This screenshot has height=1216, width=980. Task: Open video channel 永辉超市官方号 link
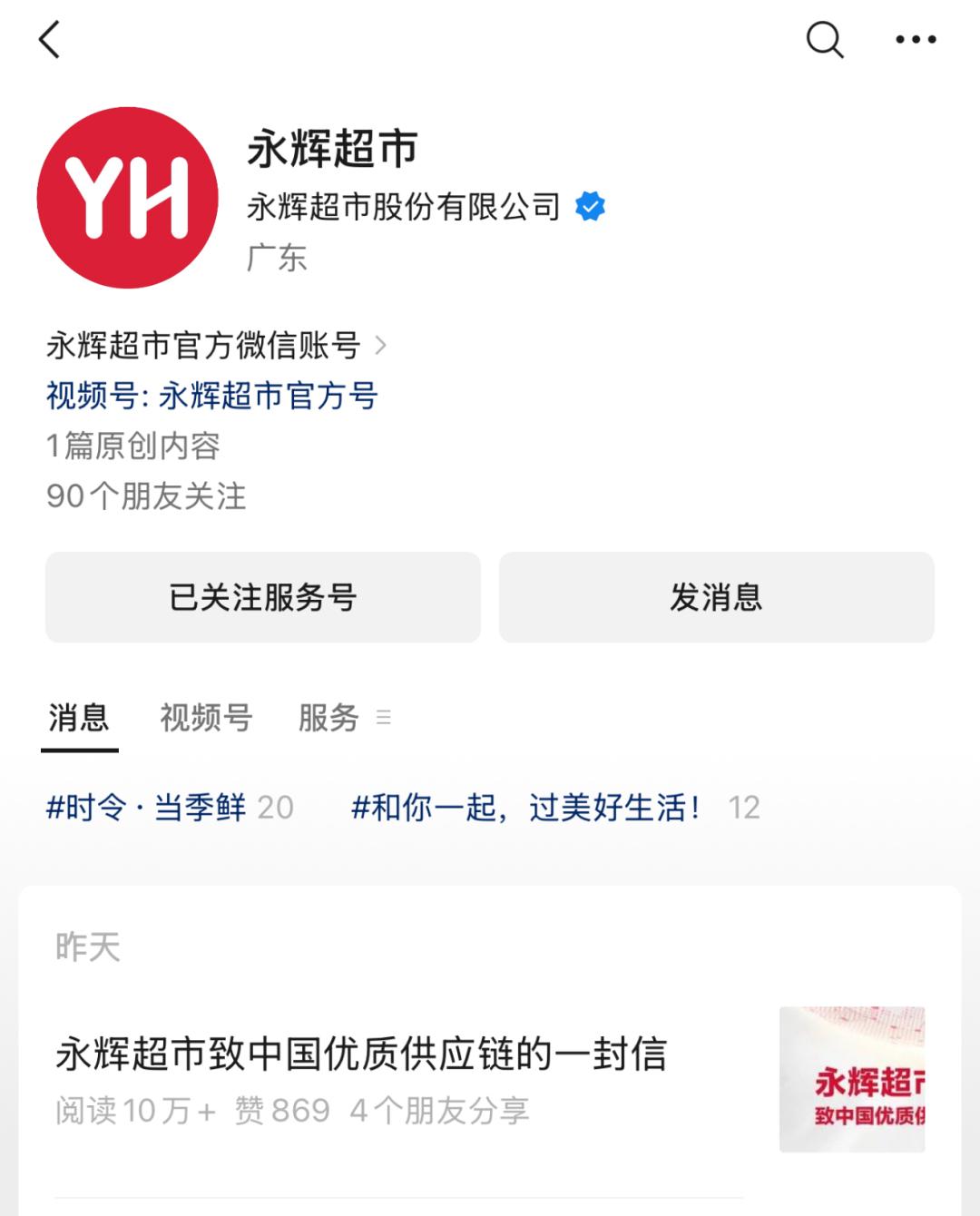pos(212,396)
